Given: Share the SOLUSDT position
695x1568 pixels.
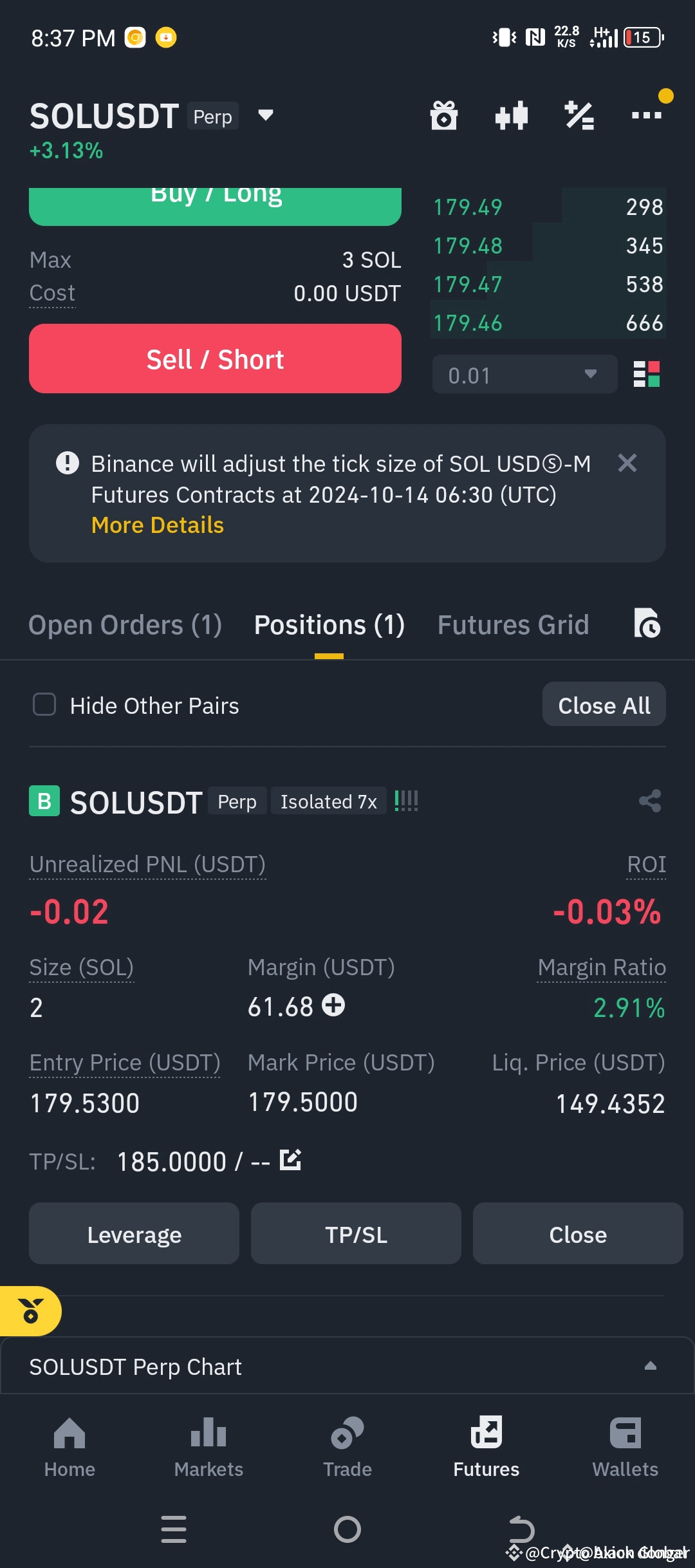Looking at the screenshot, I should point(650,801).
